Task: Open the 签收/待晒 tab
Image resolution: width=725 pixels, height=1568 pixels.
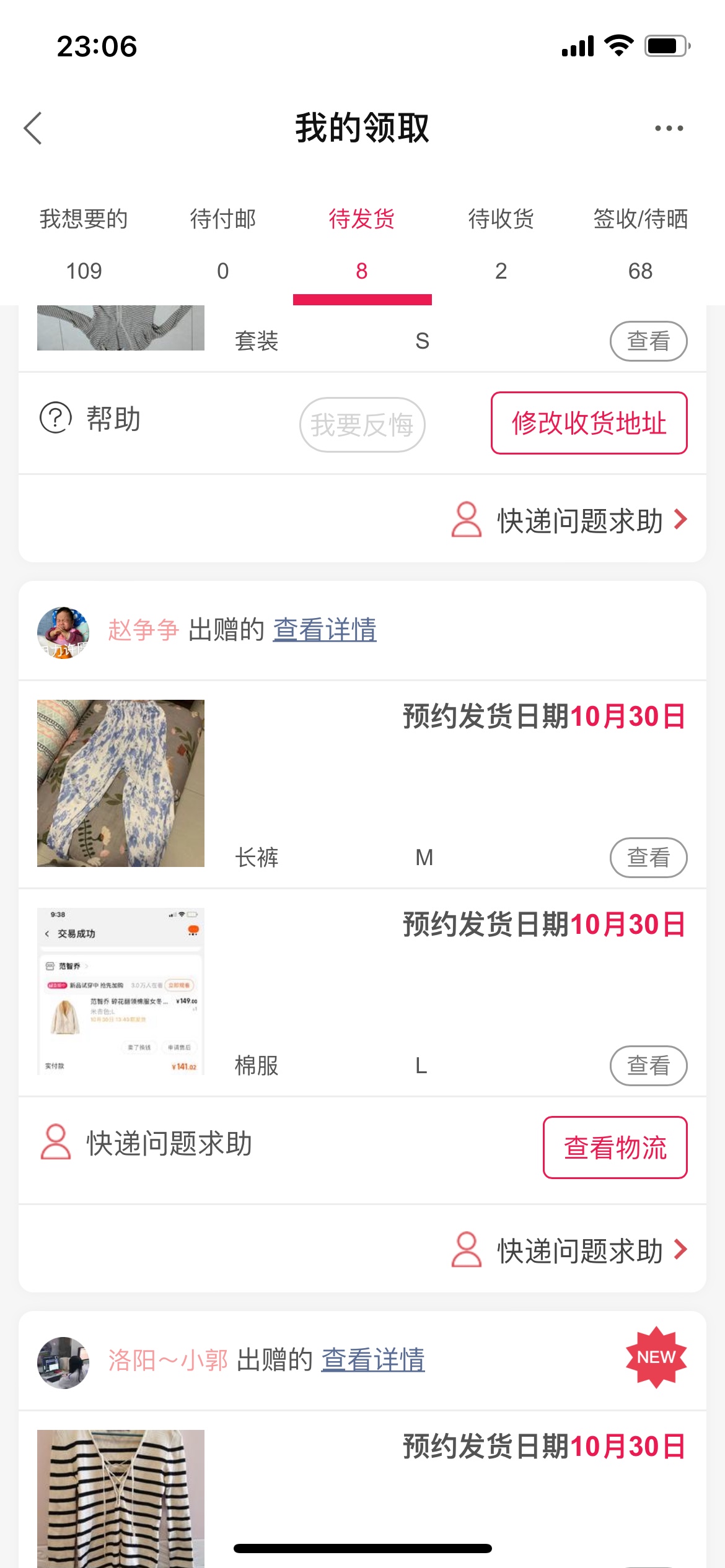Action: (640, 243)
